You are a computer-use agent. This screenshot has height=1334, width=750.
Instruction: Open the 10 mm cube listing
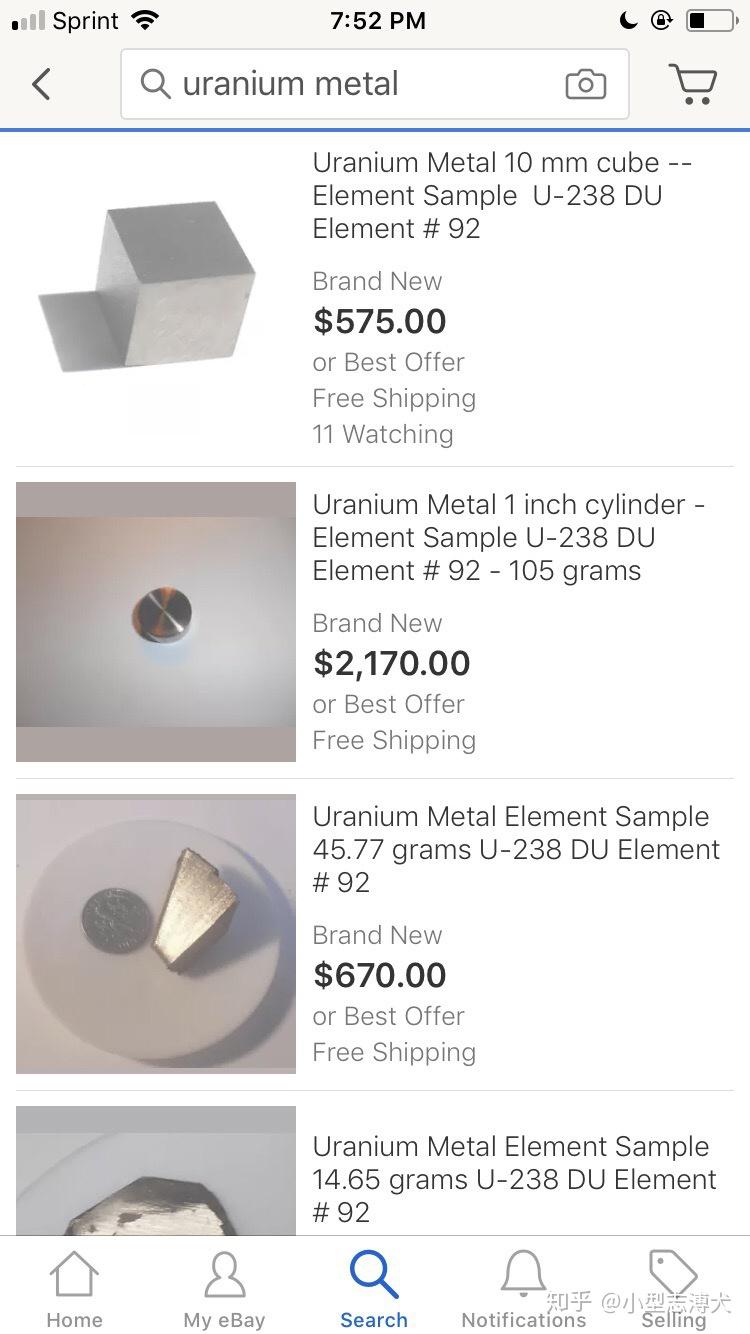point(375,297)
